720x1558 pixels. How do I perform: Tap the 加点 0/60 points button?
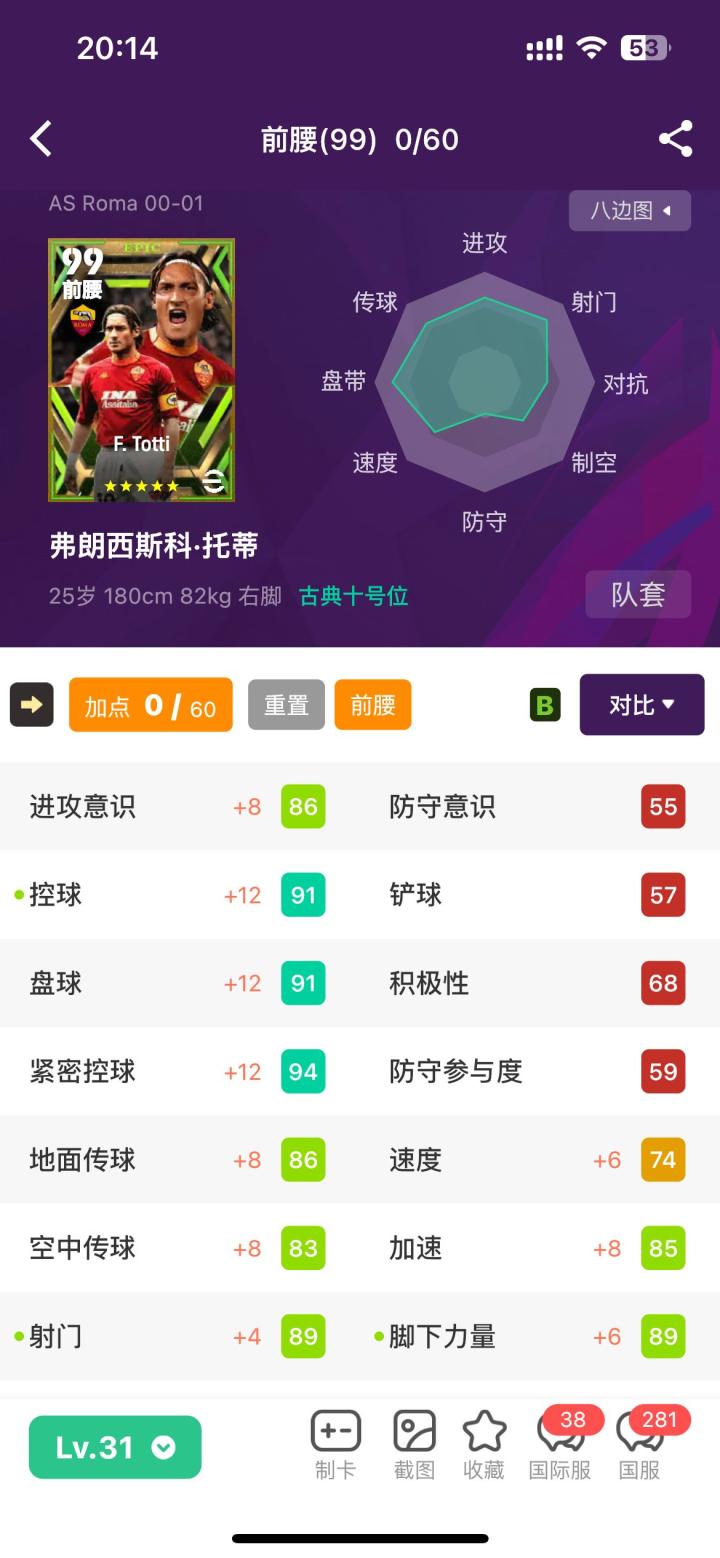(151, 705)
